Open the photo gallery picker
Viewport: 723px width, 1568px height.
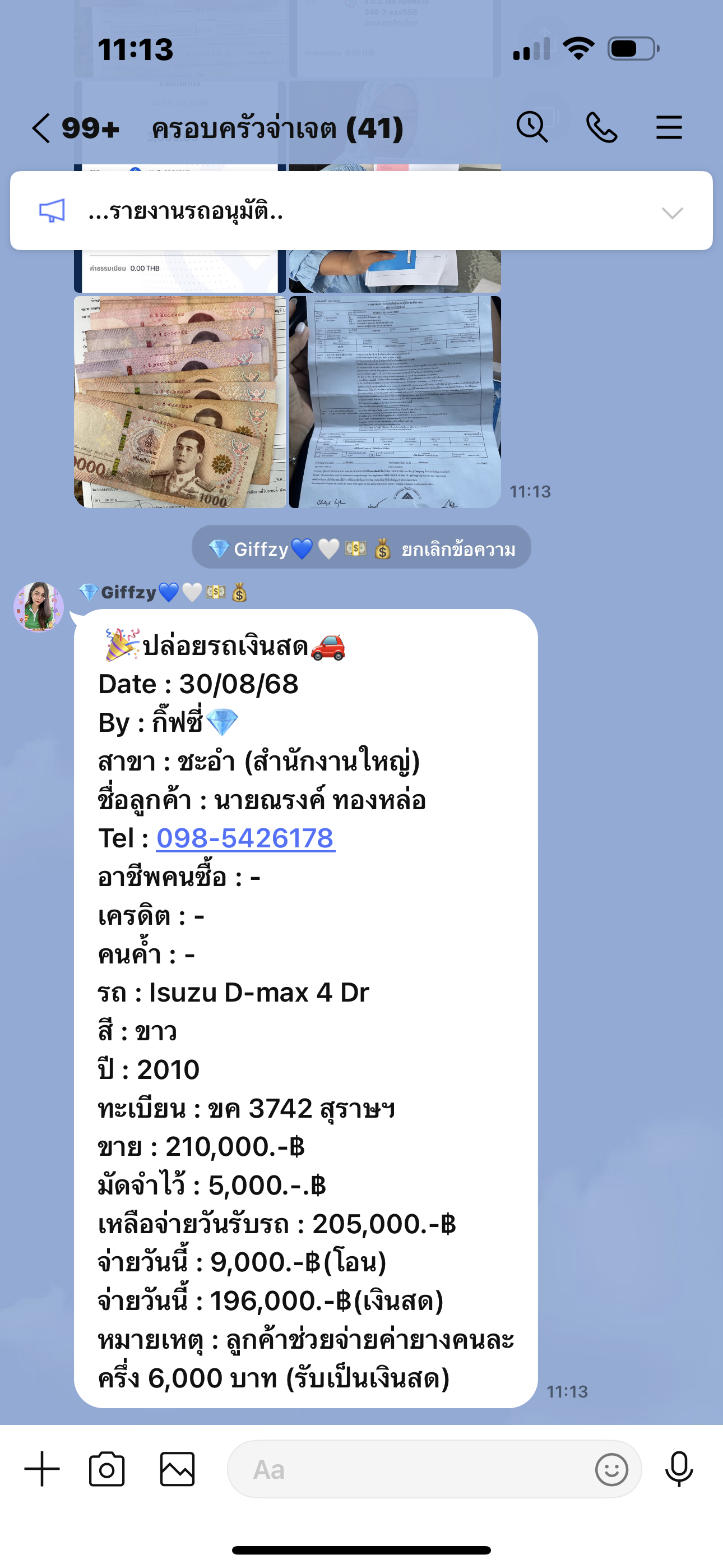(x=177, y=1469)
